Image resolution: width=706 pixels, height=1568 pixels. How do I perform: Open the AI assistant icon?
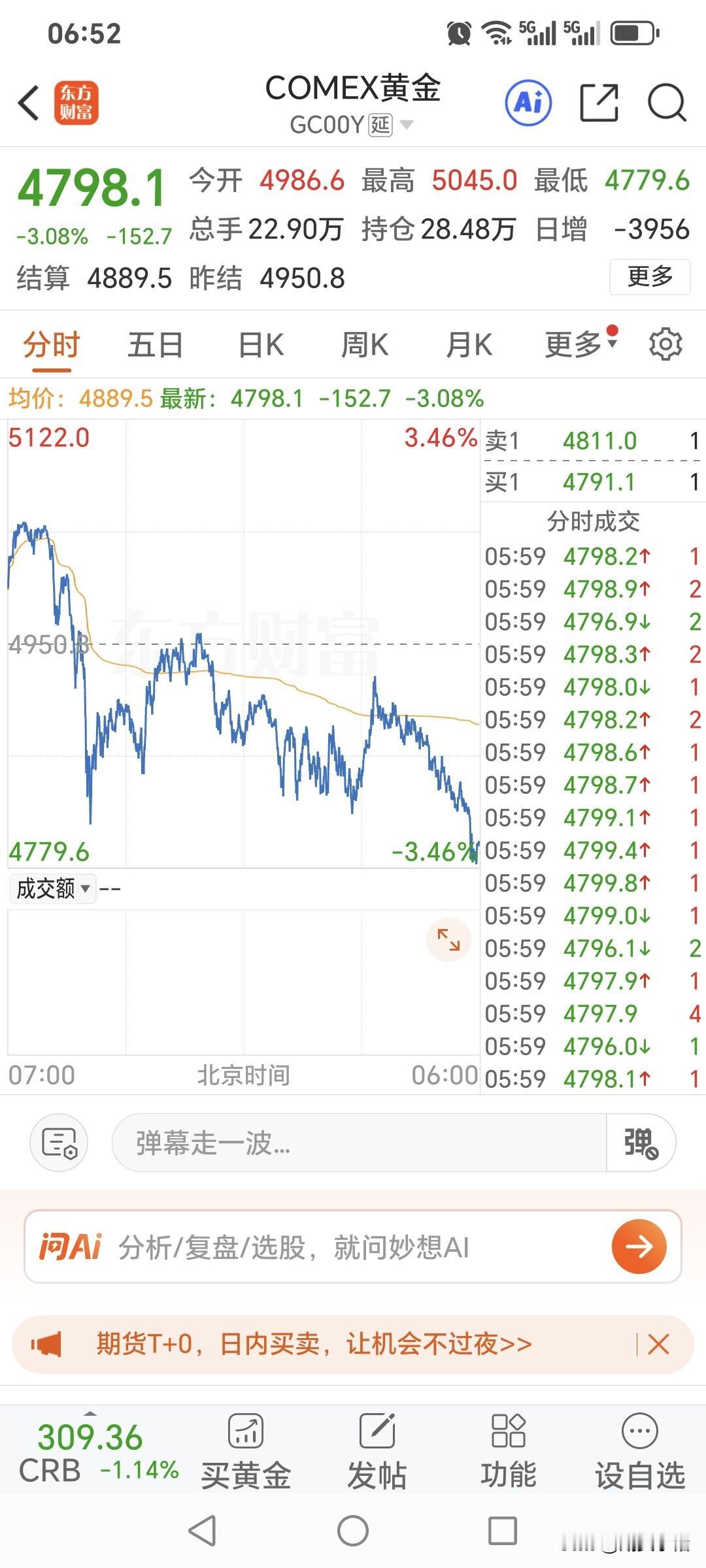point(528,103)
